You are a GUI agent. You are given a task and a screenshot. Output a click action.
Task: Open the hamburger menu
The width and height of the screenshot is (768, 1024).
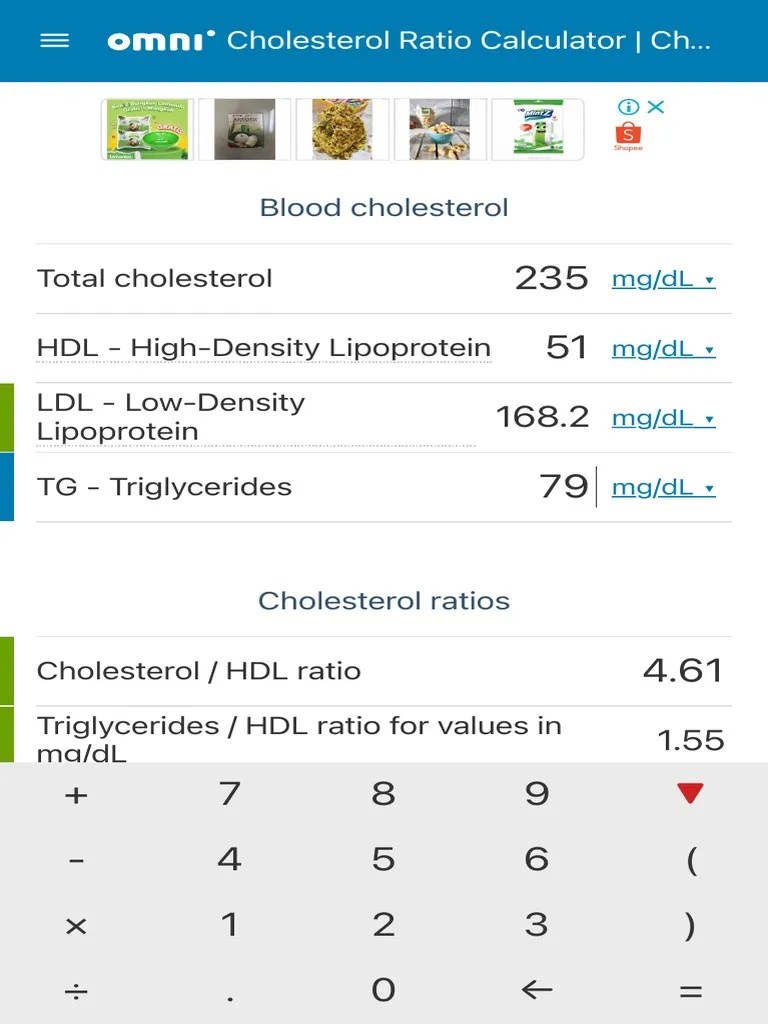(54, 41)
